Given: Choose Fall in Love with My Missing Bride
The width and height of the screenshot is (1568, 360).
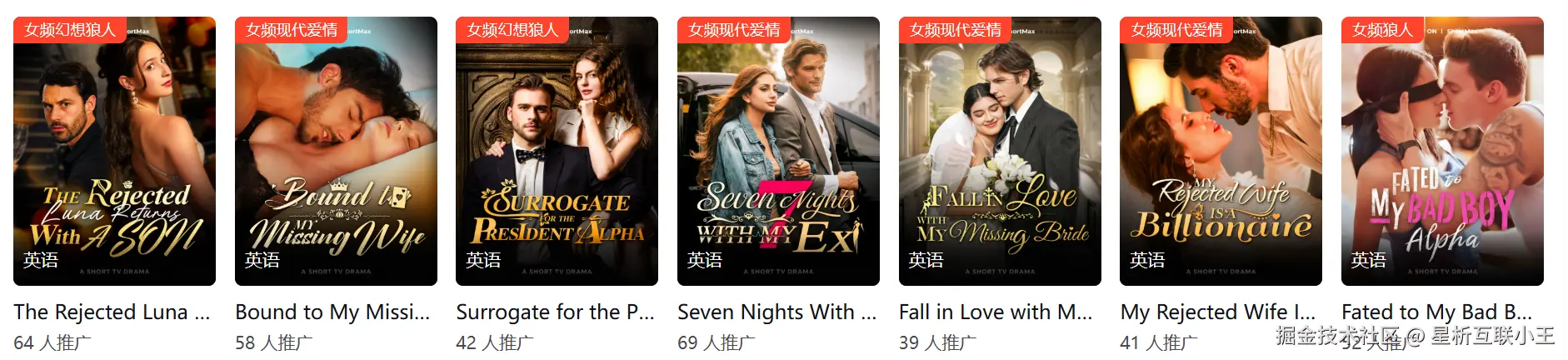Looking at the screenshot, I should click(1000, 152).
